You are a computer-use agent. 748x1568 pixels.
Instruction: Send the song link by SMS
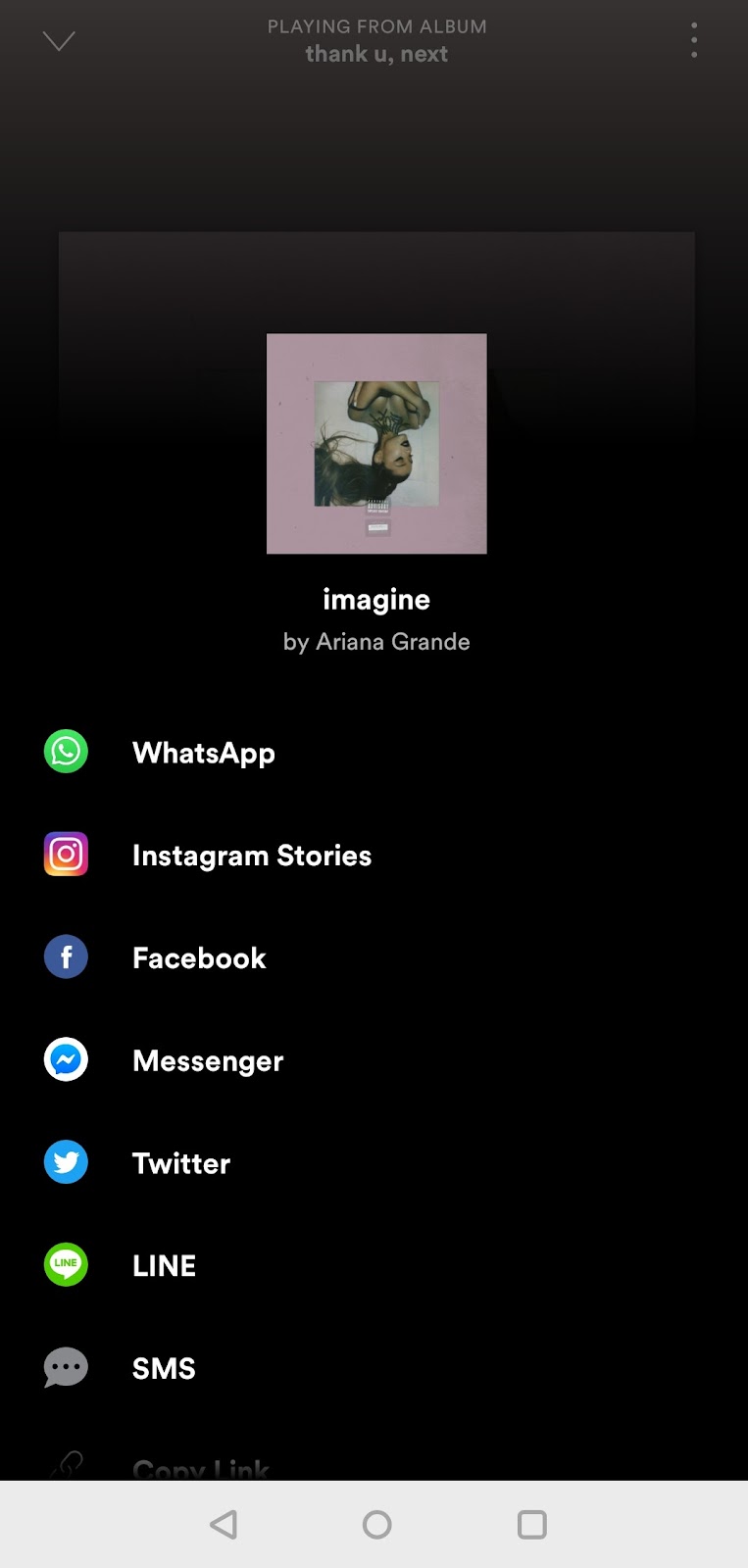coord(164,1368)
